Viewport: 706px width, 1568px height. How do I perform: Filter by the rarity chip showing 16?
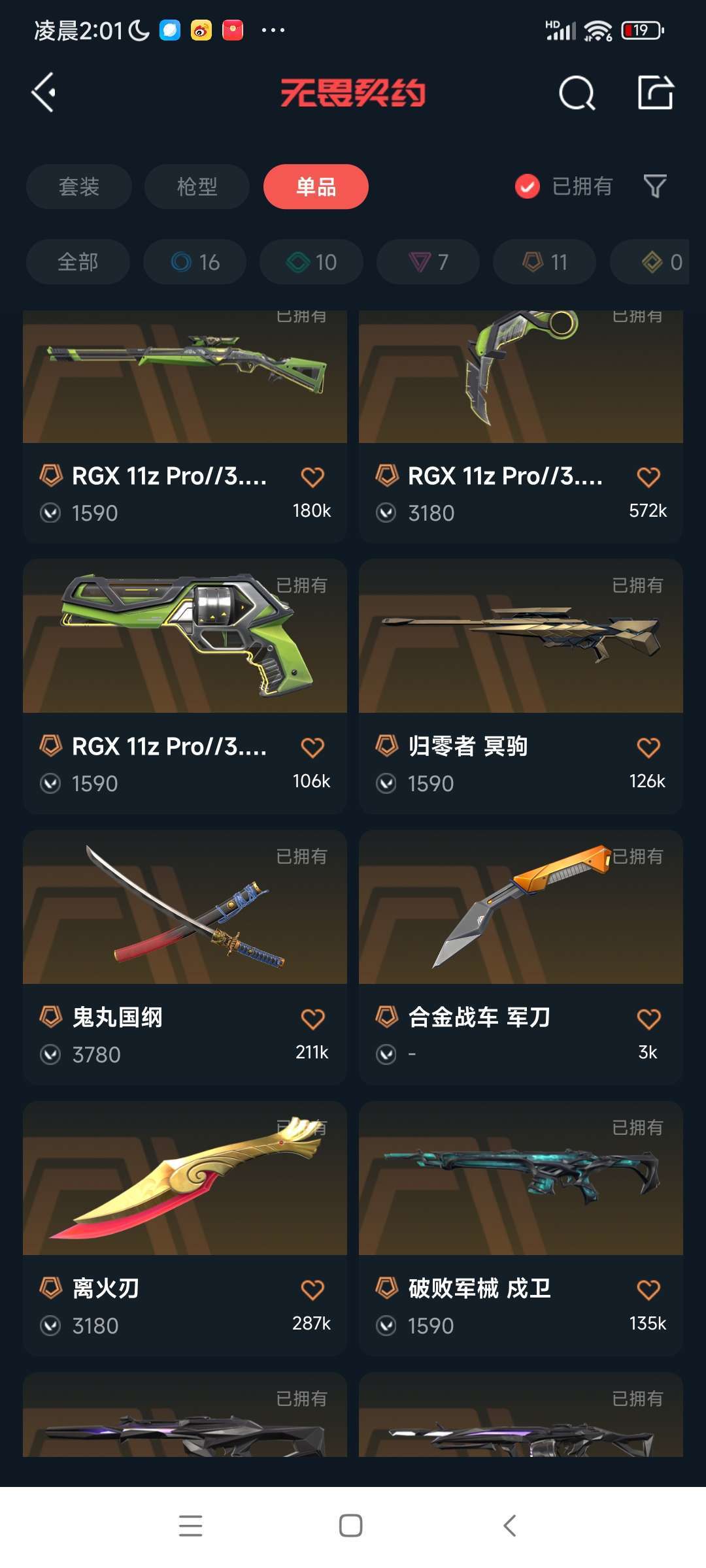point(195,262)
